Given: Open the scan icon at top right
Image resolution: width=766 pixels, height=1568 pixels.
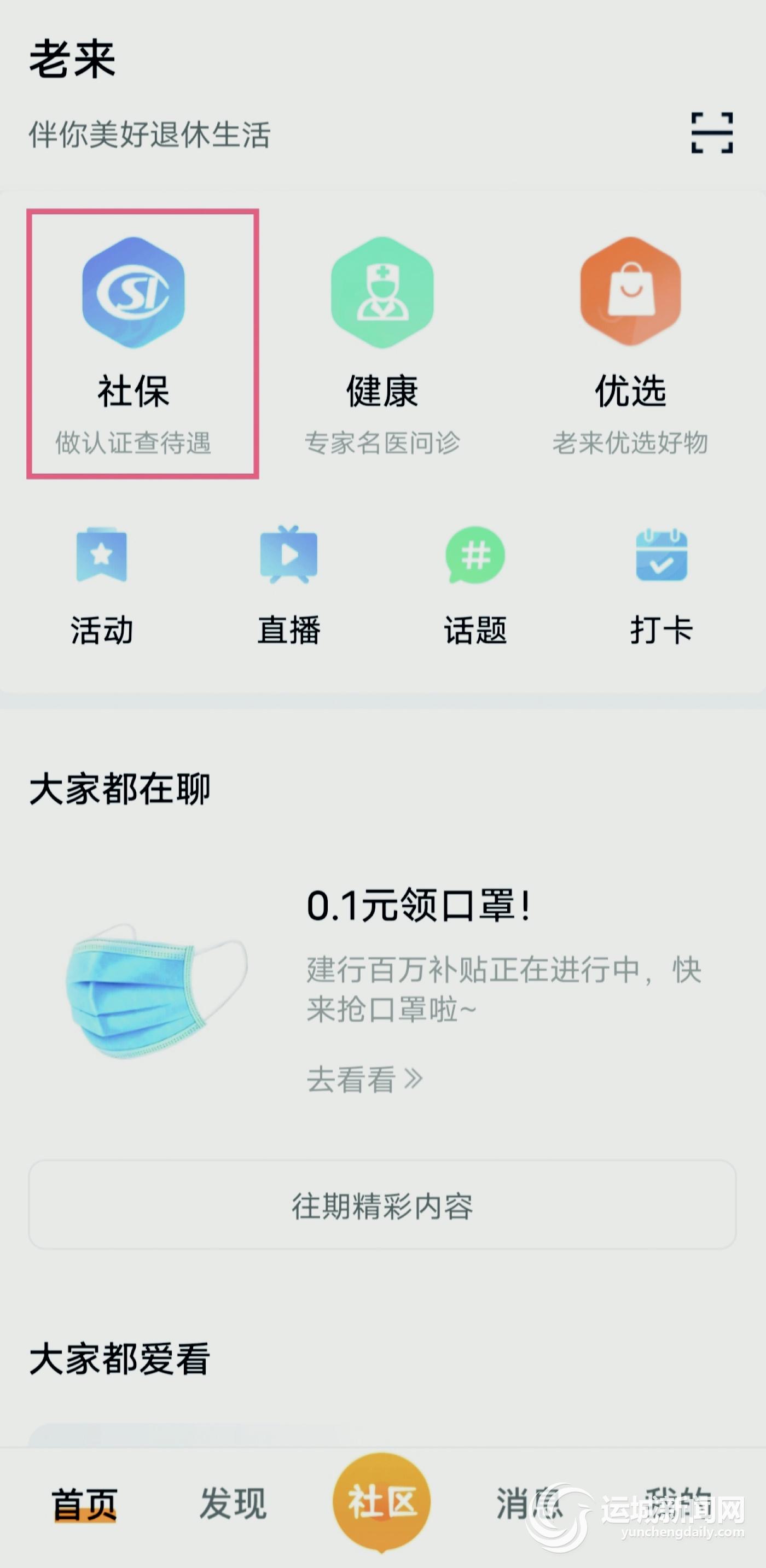Looking at the screenshot, I should point(711,133).
